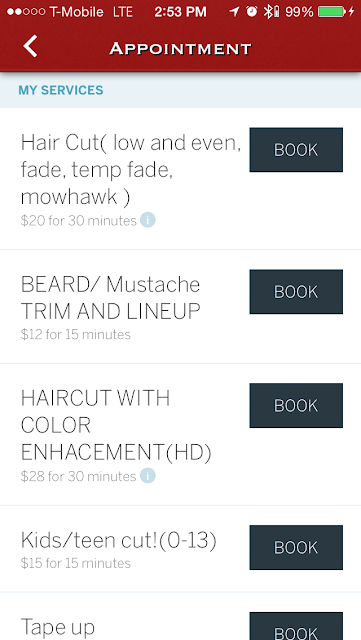This screenshot has width=361, height=640.
Task: Go back from the Appointment screen
Action: tap(30, 46)
